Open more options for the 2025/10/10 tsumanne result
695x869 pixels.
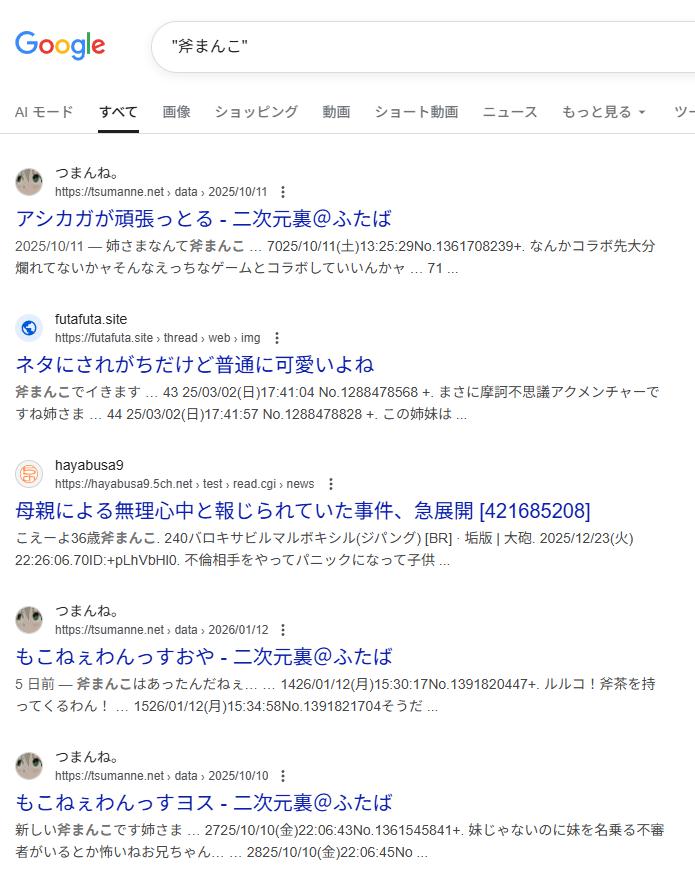pos(283,776)
